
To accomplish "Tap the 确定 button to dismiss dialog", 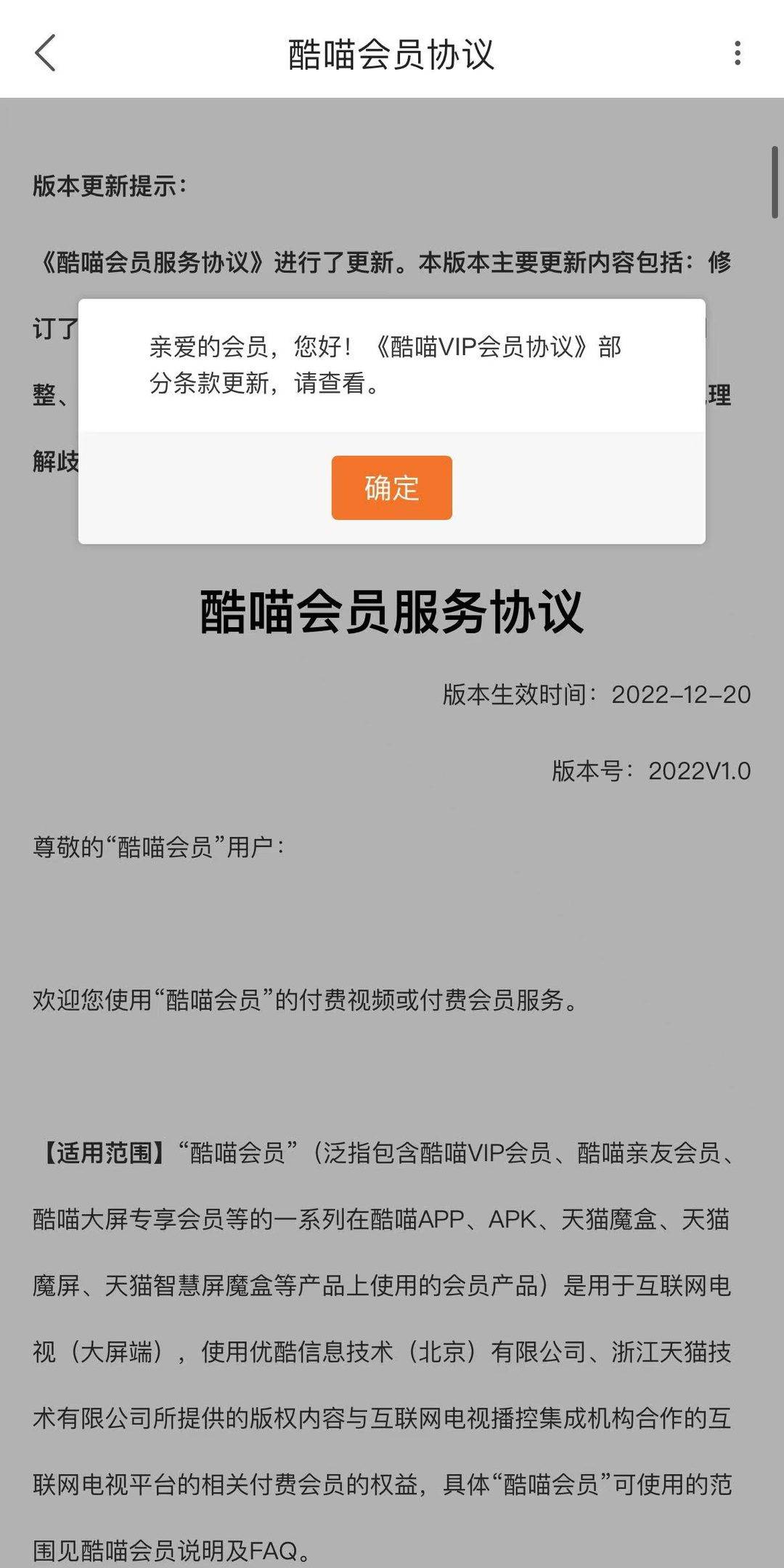I will [392, 489].
